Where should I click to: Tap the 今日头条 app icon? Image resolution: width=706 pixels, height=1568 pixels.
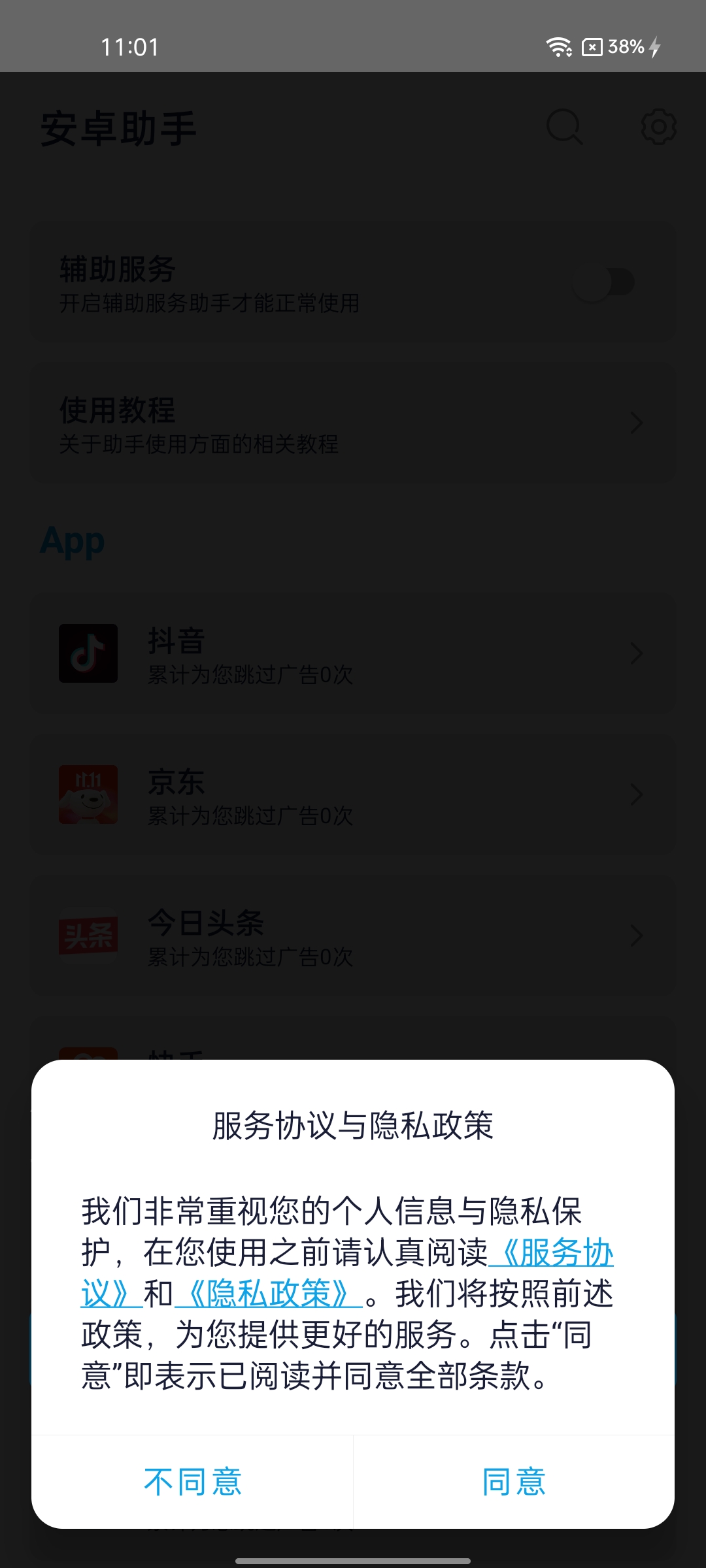[x=88, y=936]
